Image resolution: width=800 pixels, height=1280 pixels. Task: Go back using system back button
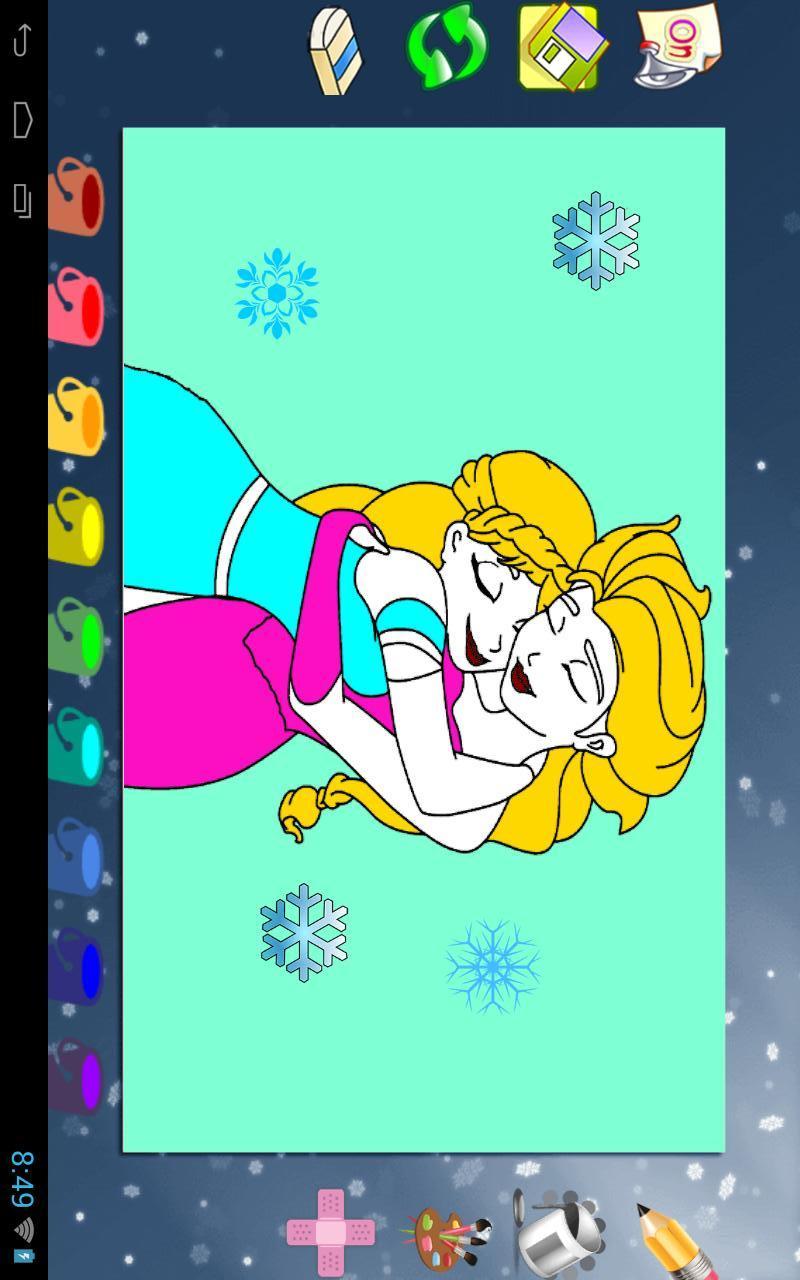pyautogui.click(x=22, y=40)
